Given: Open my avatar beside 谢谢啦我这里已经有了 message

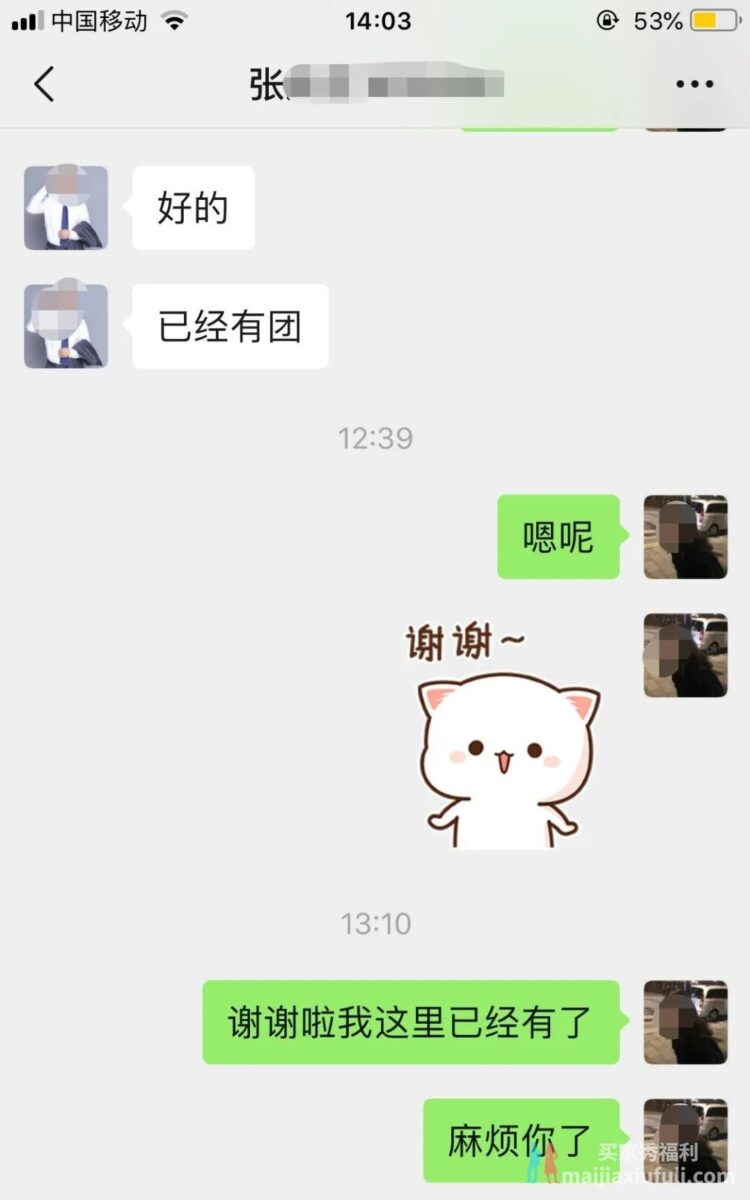Looking at the screenshot, I should [685, 1022].
